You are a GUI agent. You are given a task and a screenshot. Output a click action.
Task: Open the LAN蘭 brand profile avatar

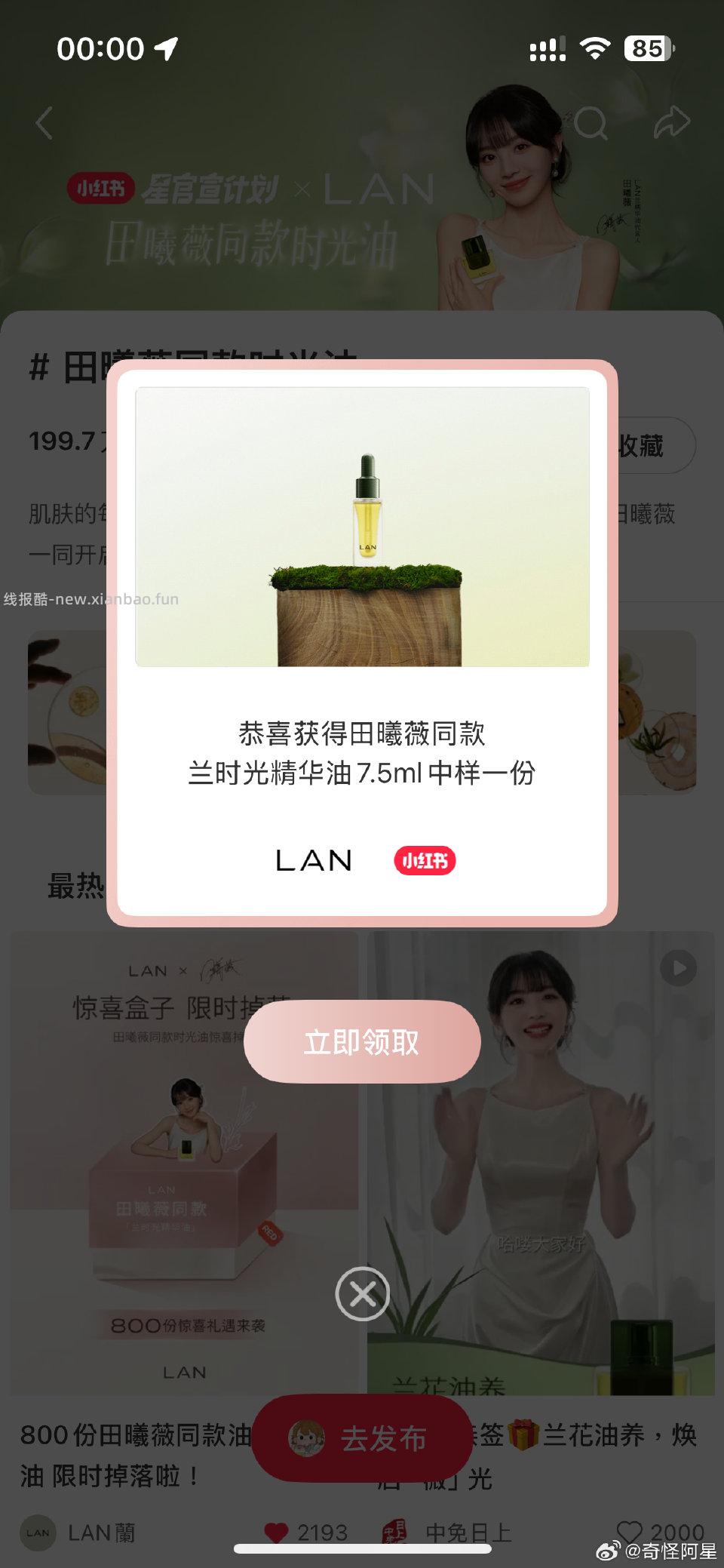pos(36,1533)
